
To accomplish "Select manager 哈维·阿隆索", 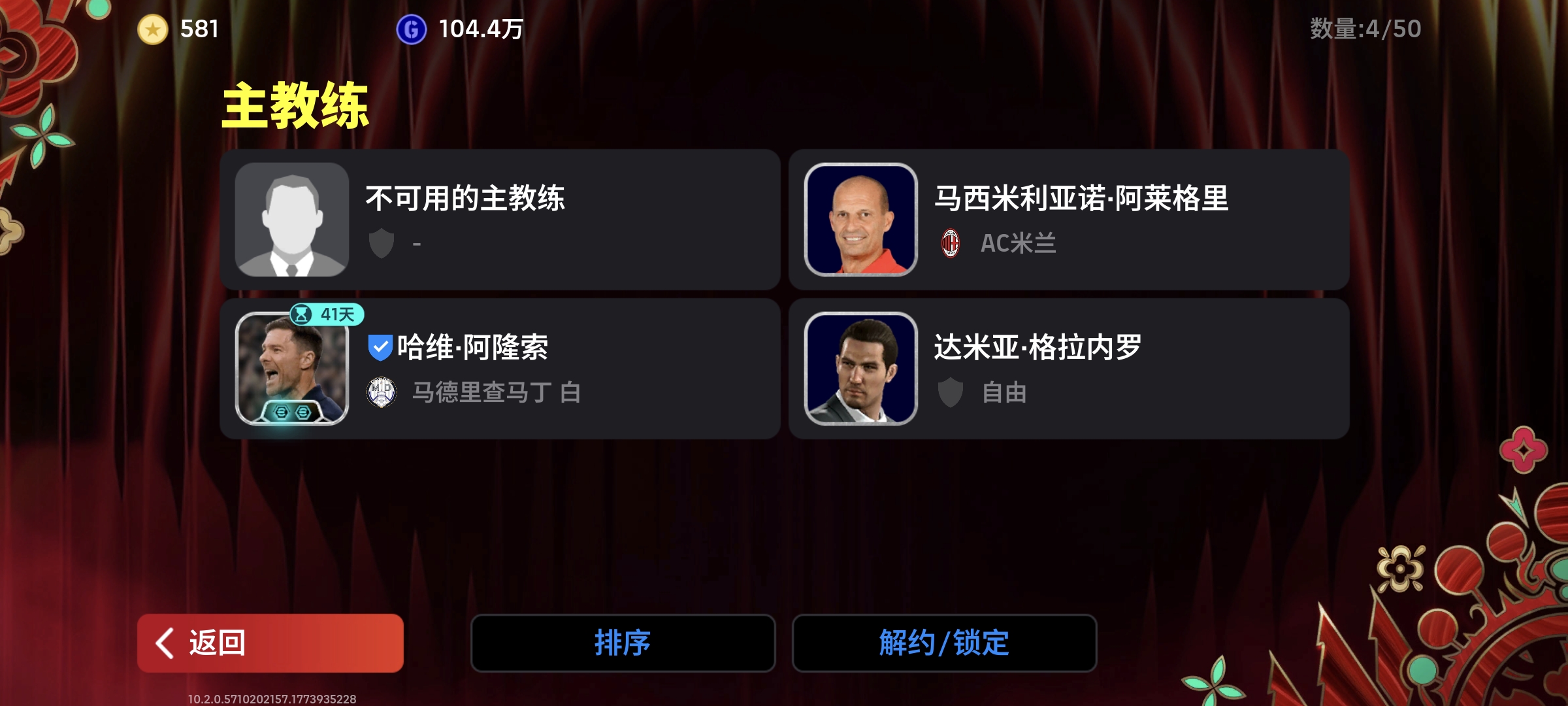I will tap(500, 369).
